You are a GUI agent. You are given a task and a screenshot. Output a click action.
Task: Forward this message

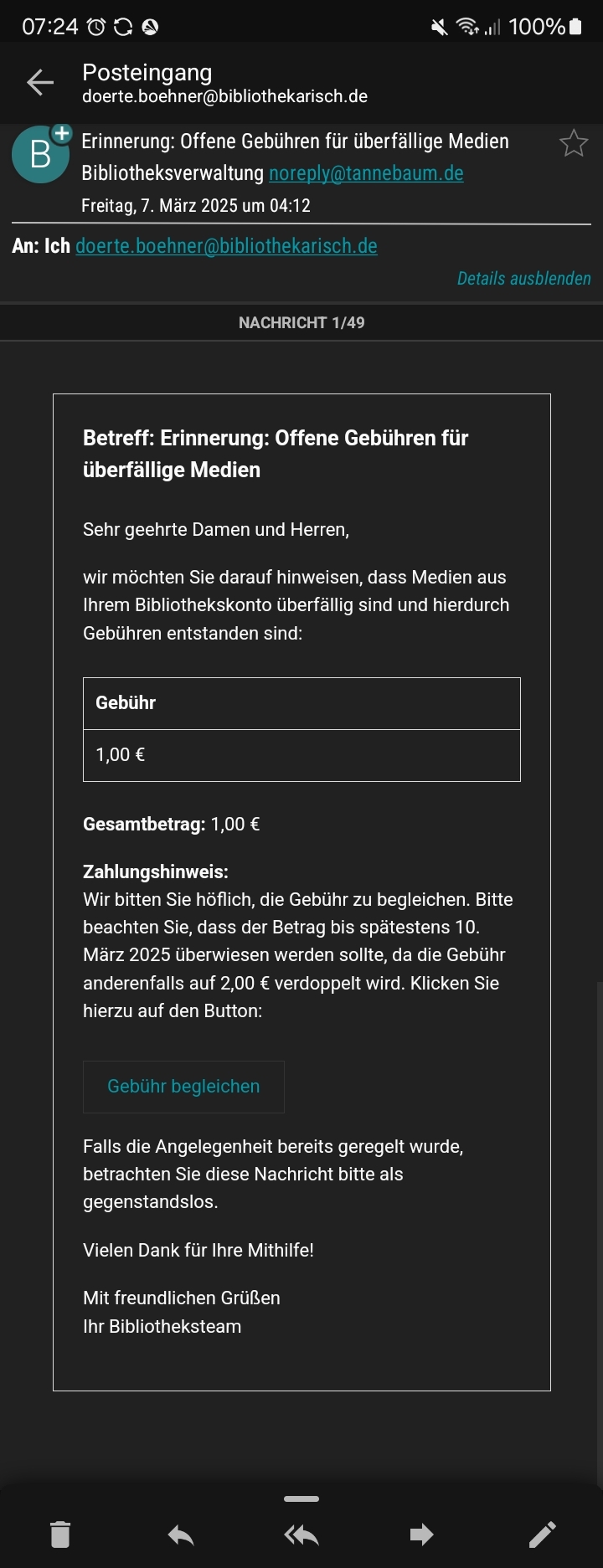tap(421, 1534)
